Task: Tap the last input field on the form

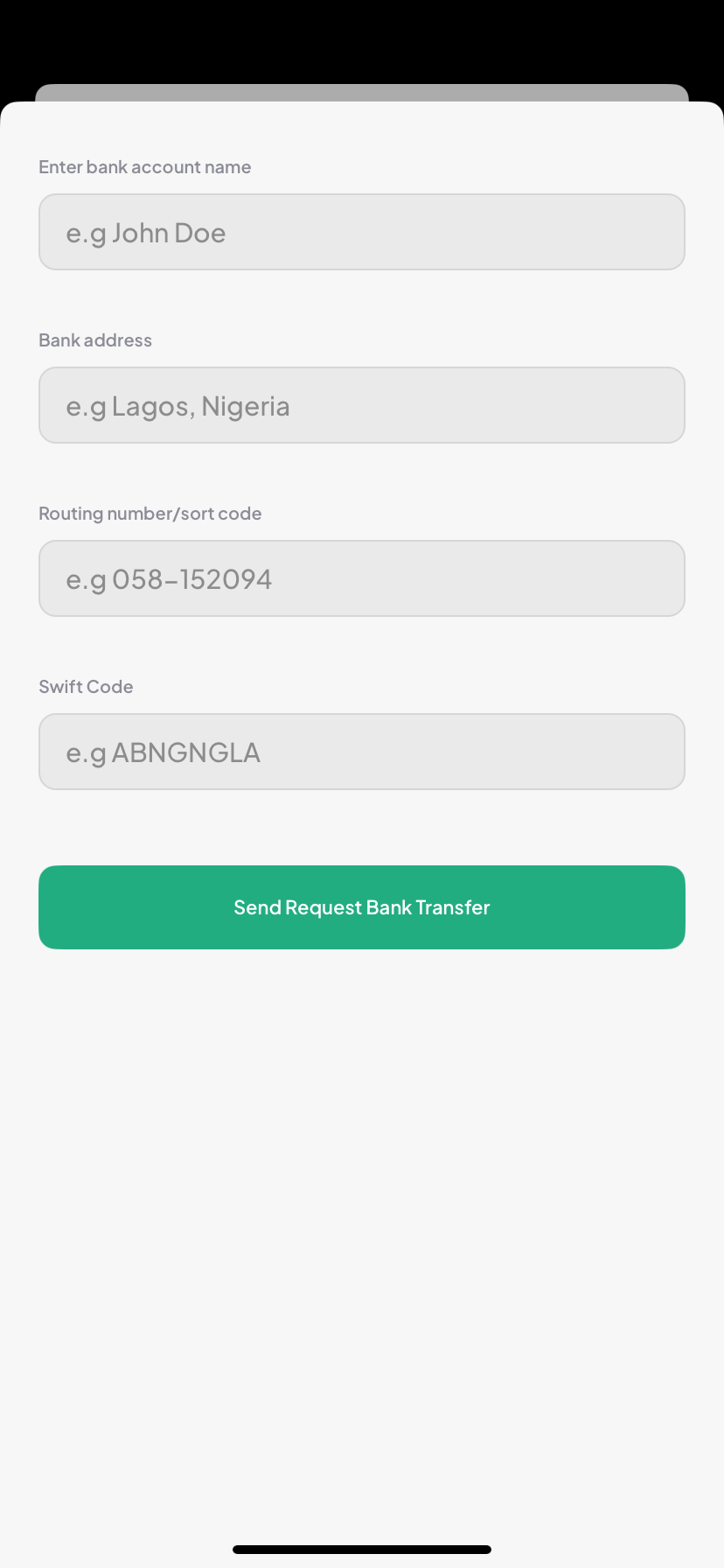Action: point(361,751)
